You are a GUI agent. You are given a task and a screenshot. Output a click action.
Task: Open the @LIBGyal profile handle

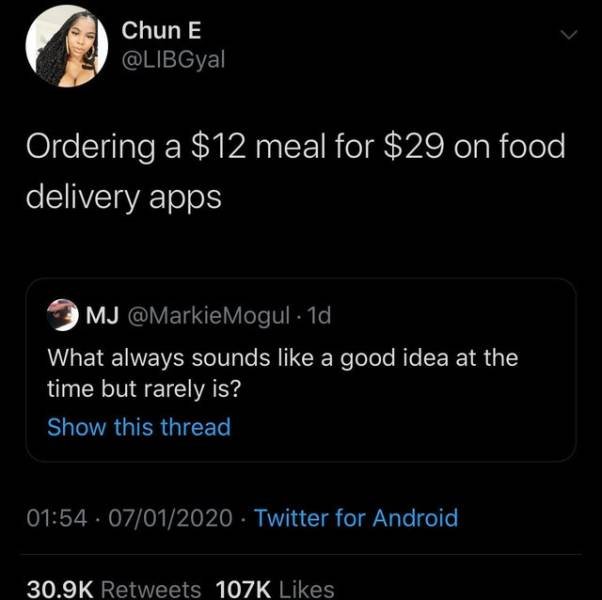point(173,60)
